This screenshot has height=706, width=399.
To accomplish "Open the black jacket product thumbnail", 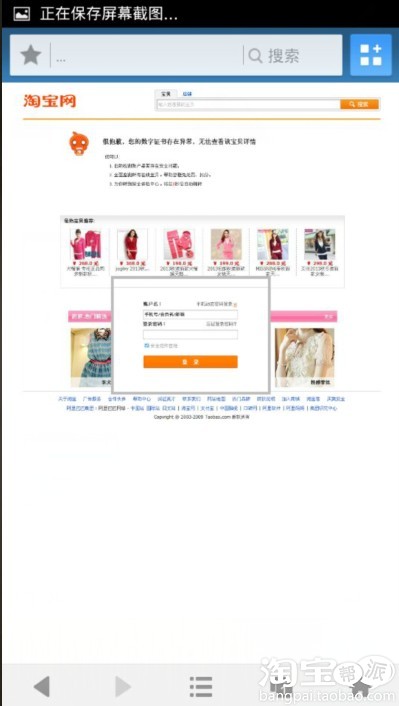I will [x=319, y=244].
